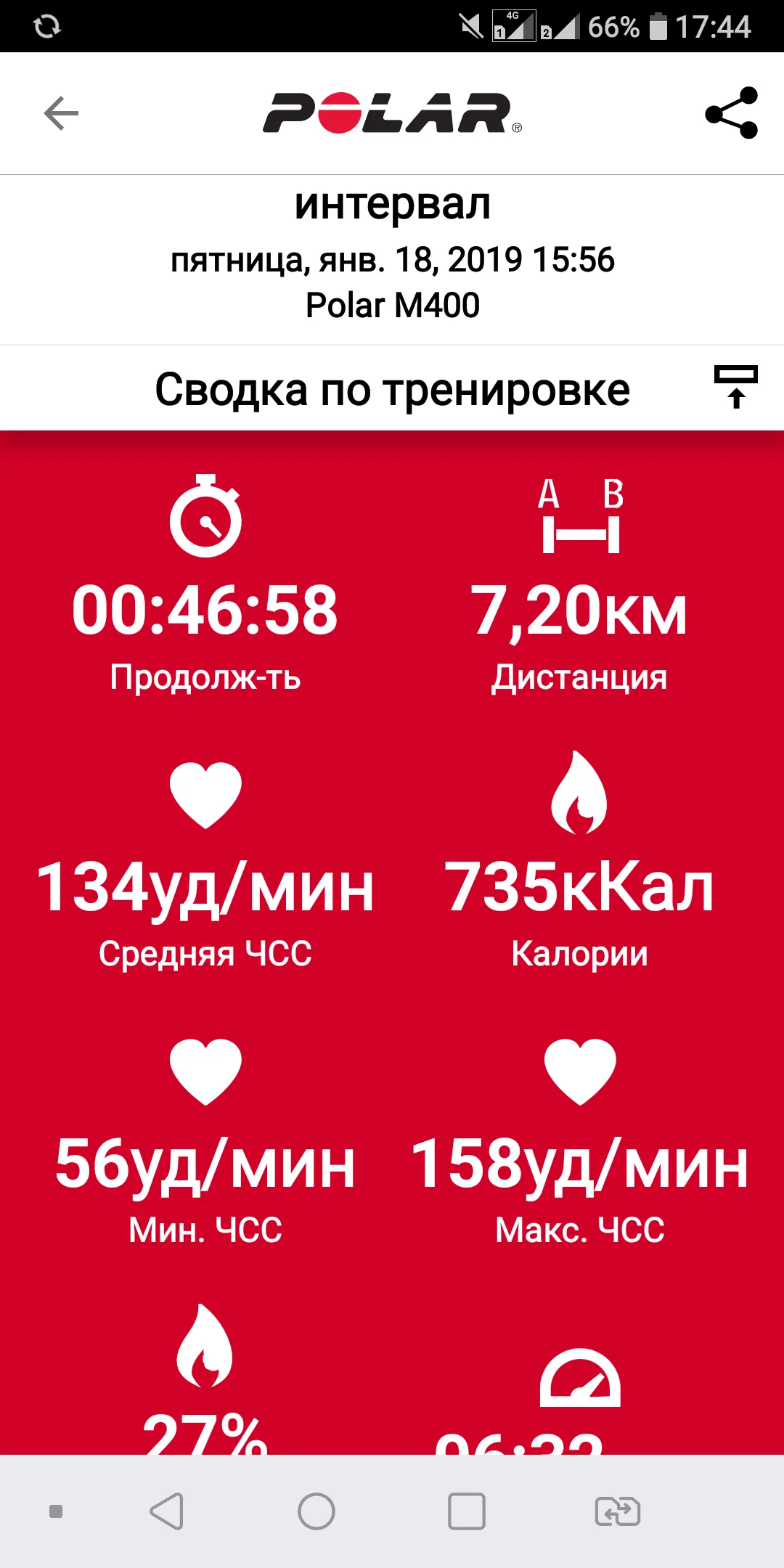784x1568 pixels.
Task: Collapse the training summary section
Action: [735, 387]
